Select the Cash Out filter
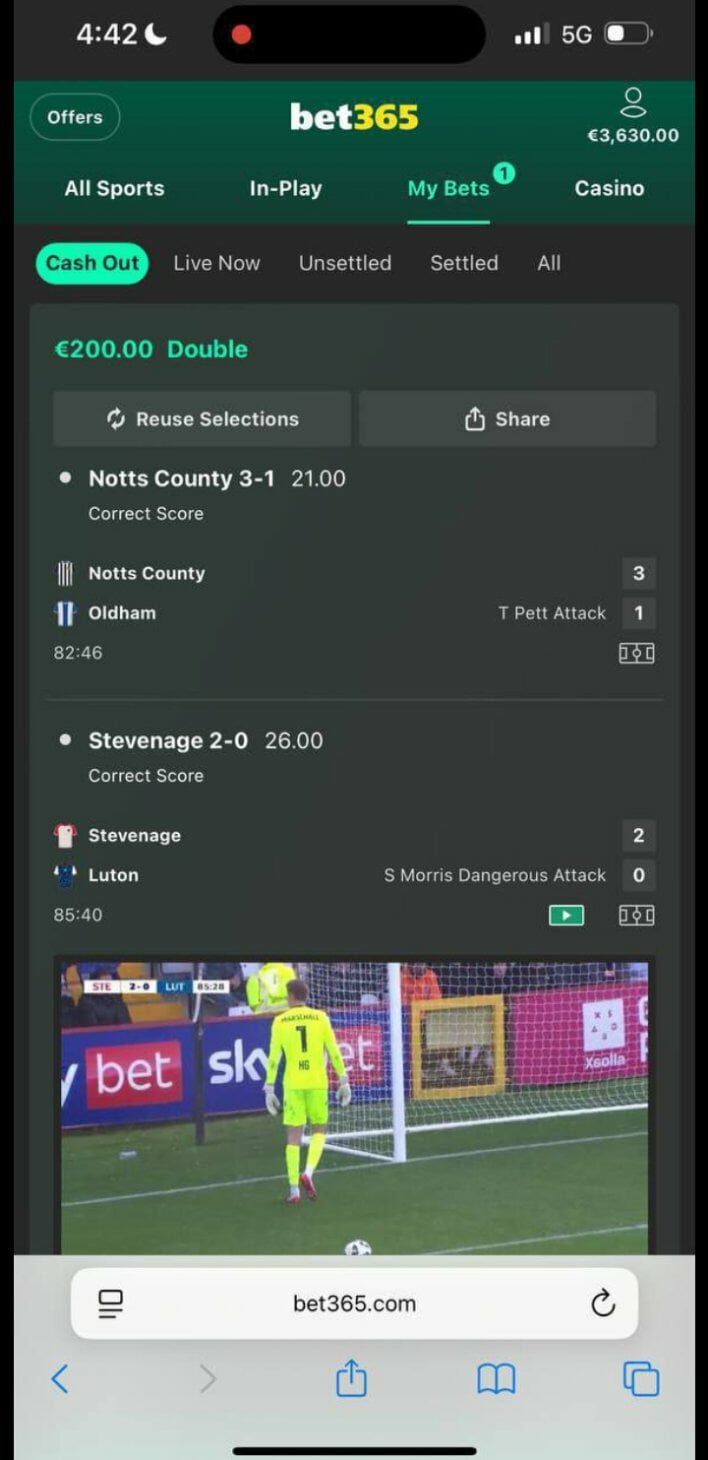Screen dimensions: 708x1460 point(92,263)
